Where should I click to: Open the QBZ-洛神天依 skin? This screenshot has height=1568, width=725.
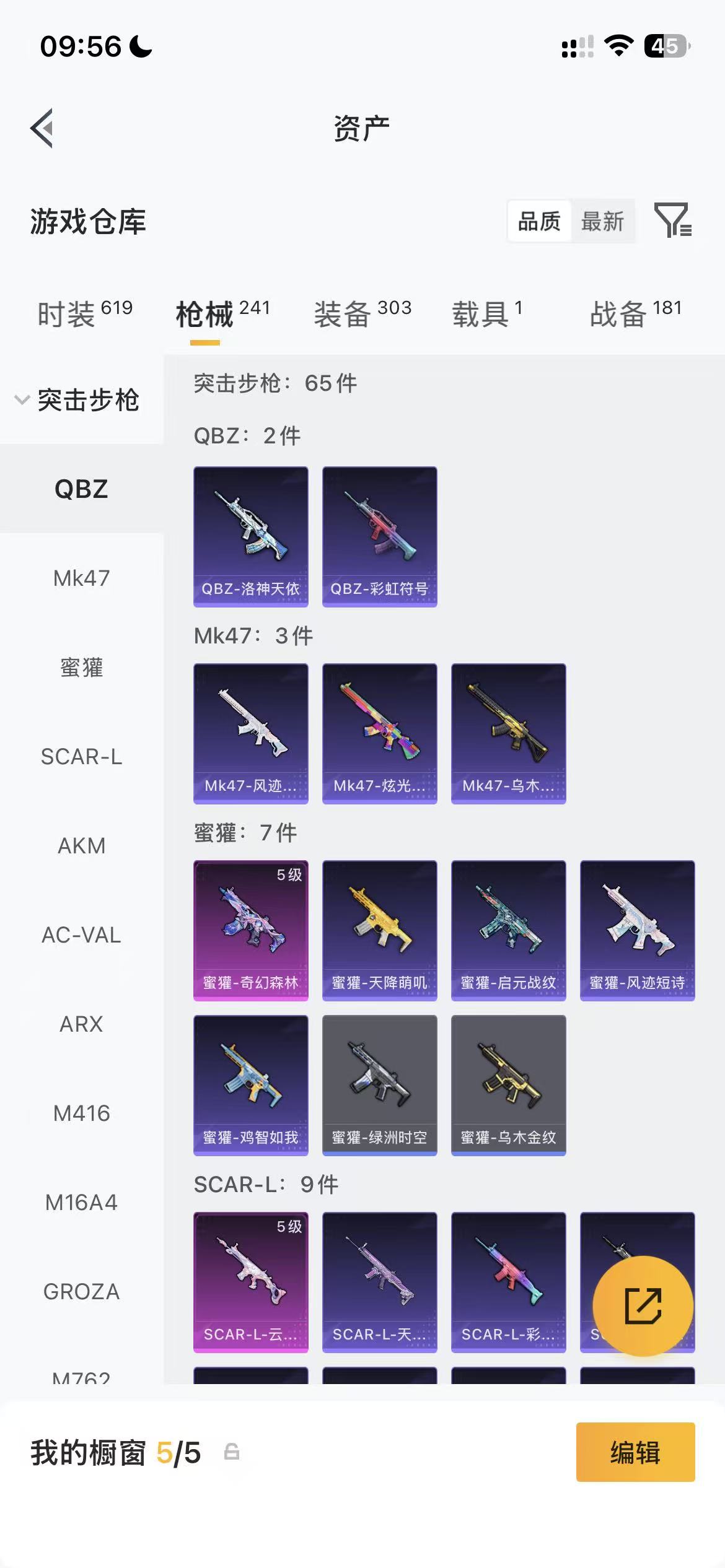[x=251, y=537]
